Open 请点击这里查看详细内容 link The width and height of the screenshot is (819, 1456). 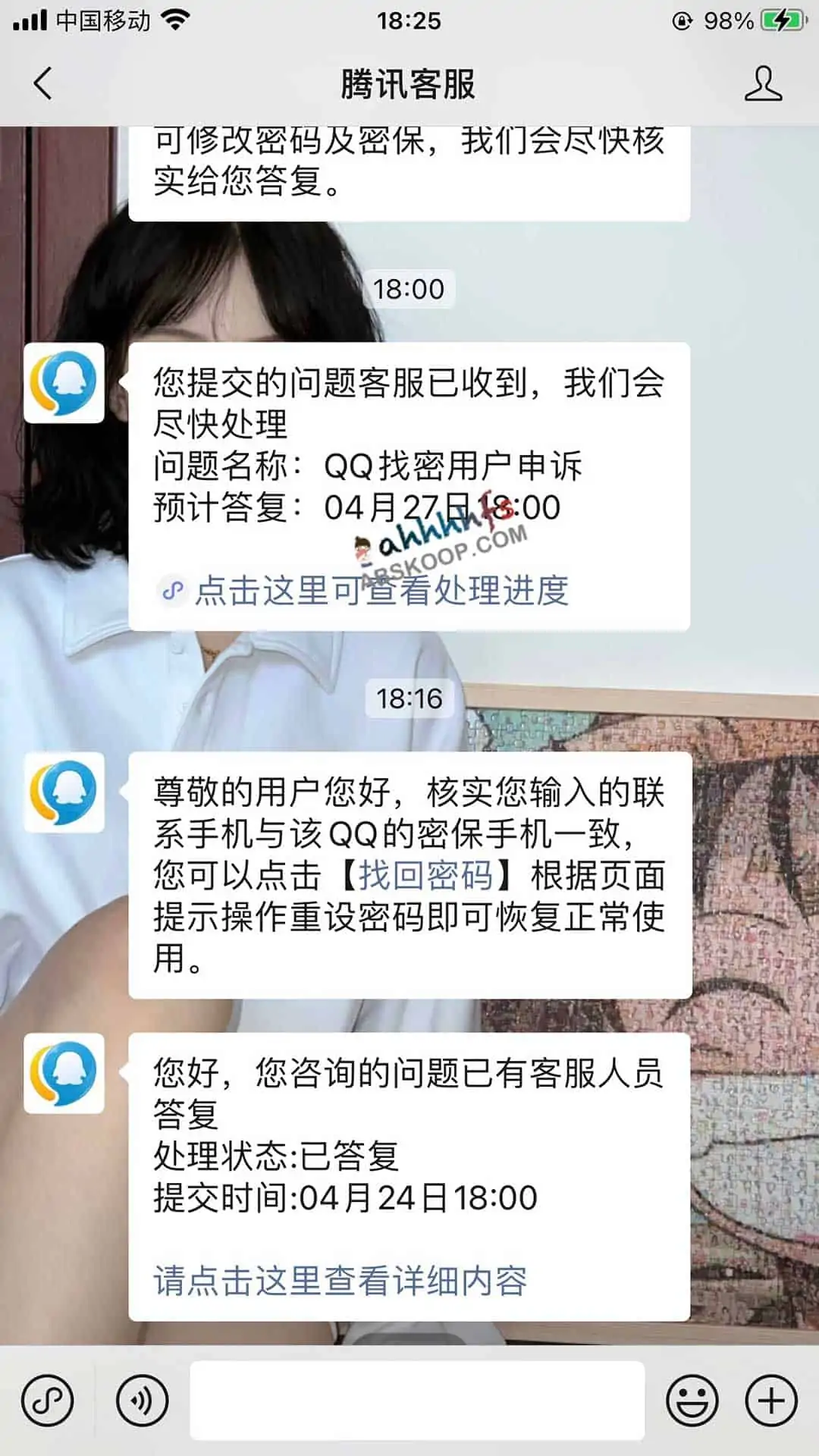(340, 1281)
